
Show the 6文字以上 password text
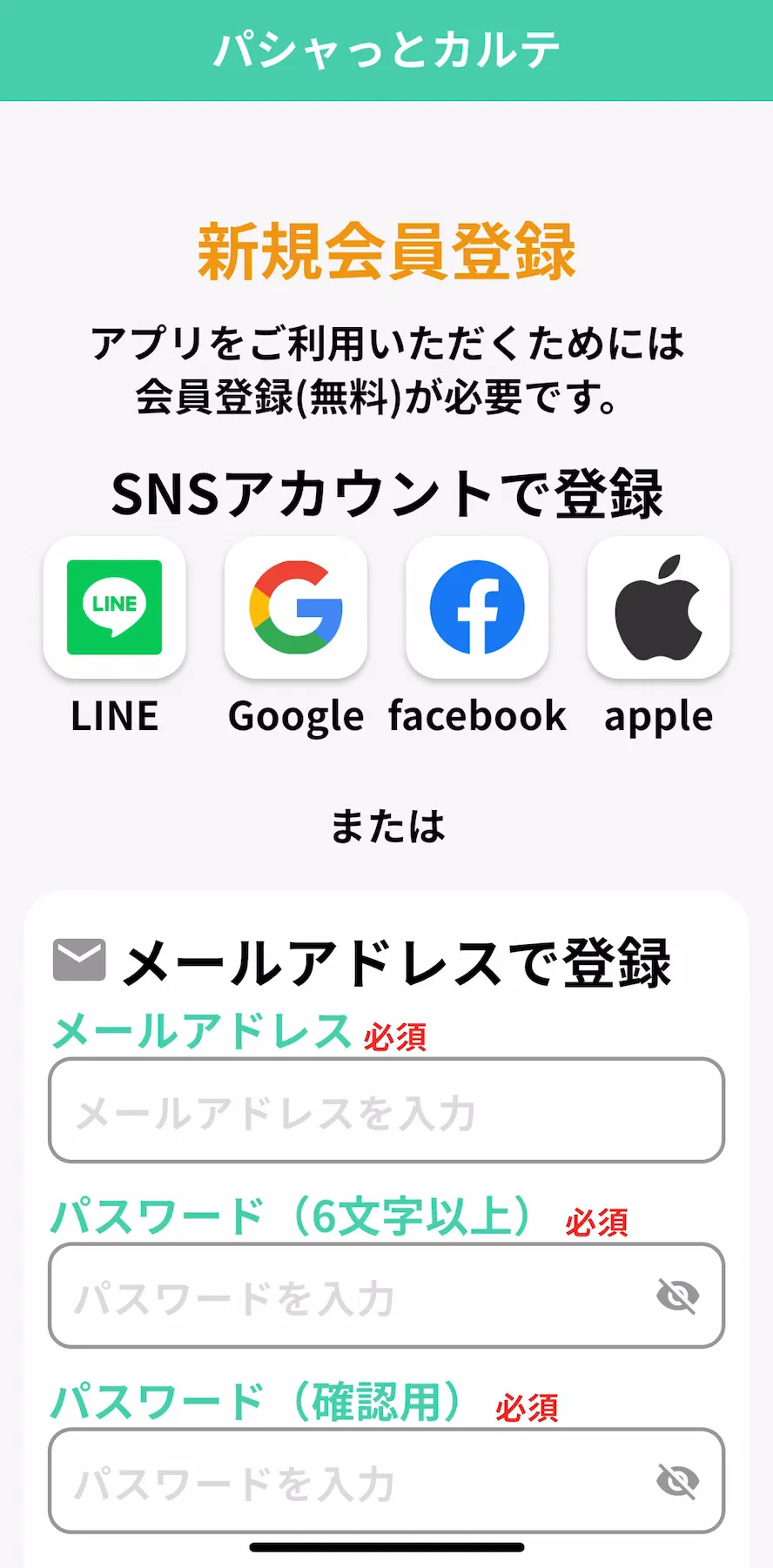(x=677, y=1296)
